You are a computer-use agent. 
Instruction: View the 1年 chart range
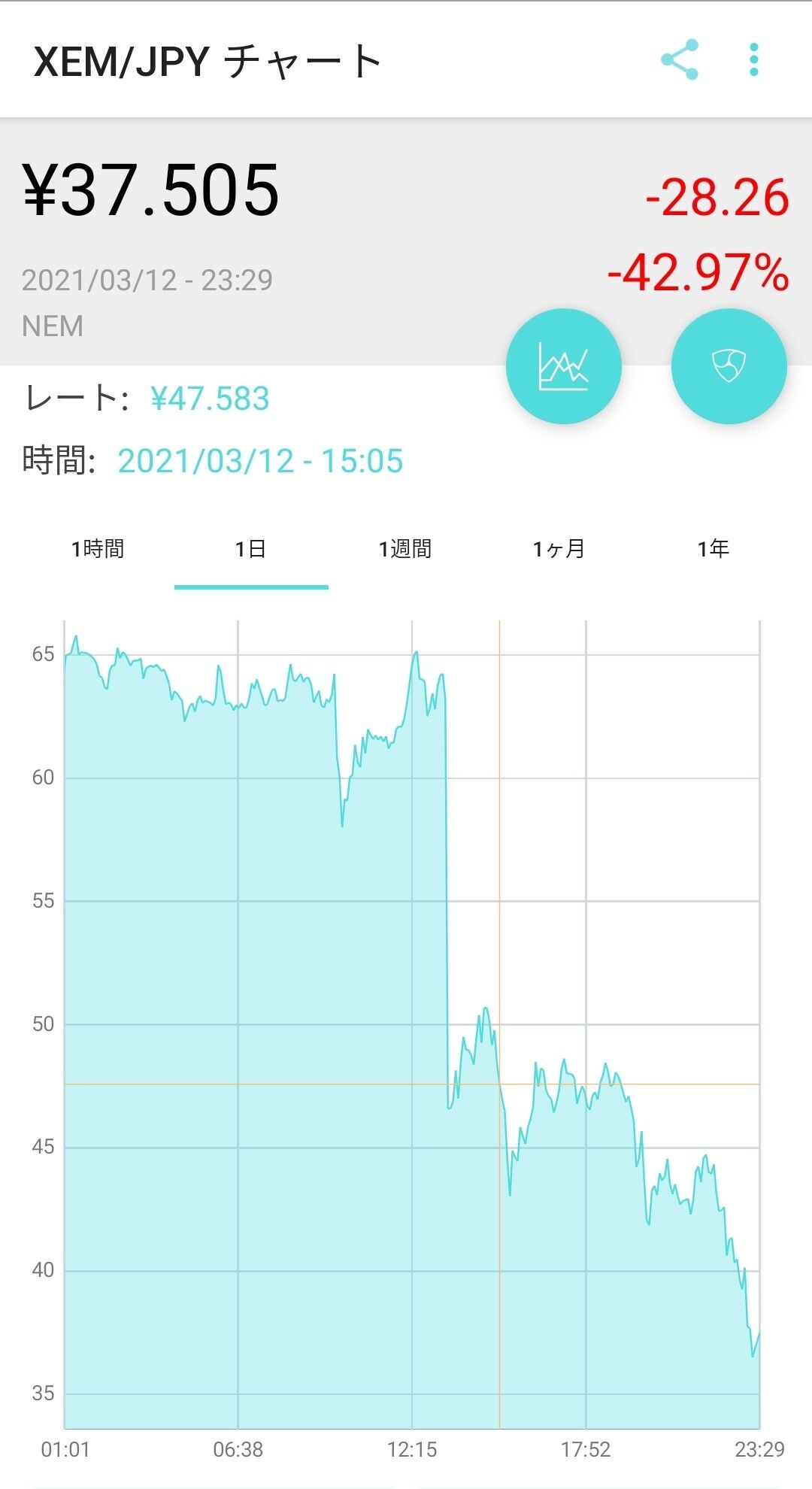[713, 549]
